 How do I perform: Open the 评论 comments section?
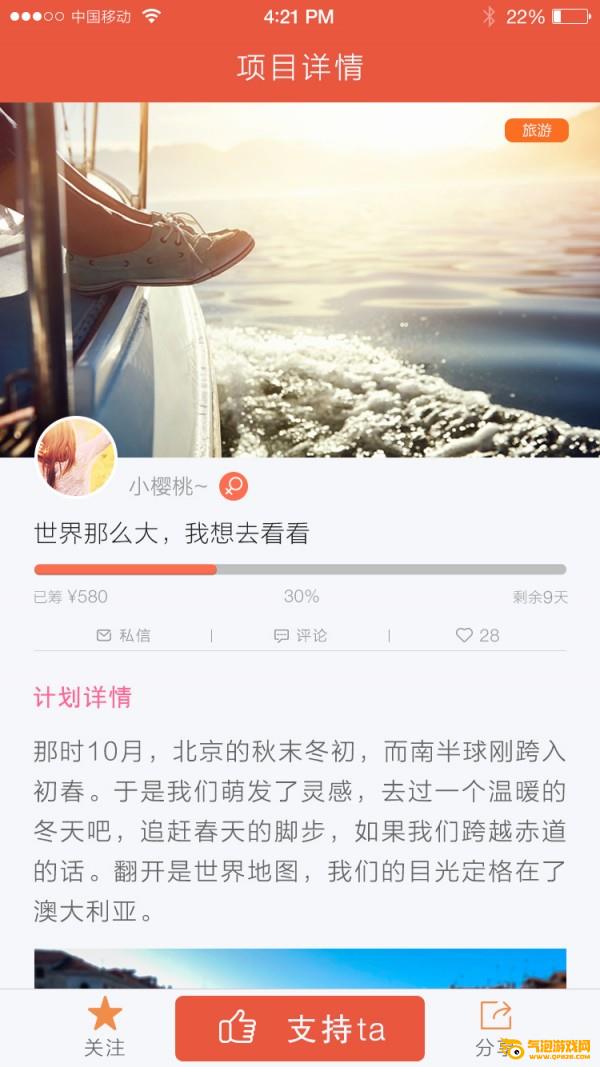tap(300, 636)
